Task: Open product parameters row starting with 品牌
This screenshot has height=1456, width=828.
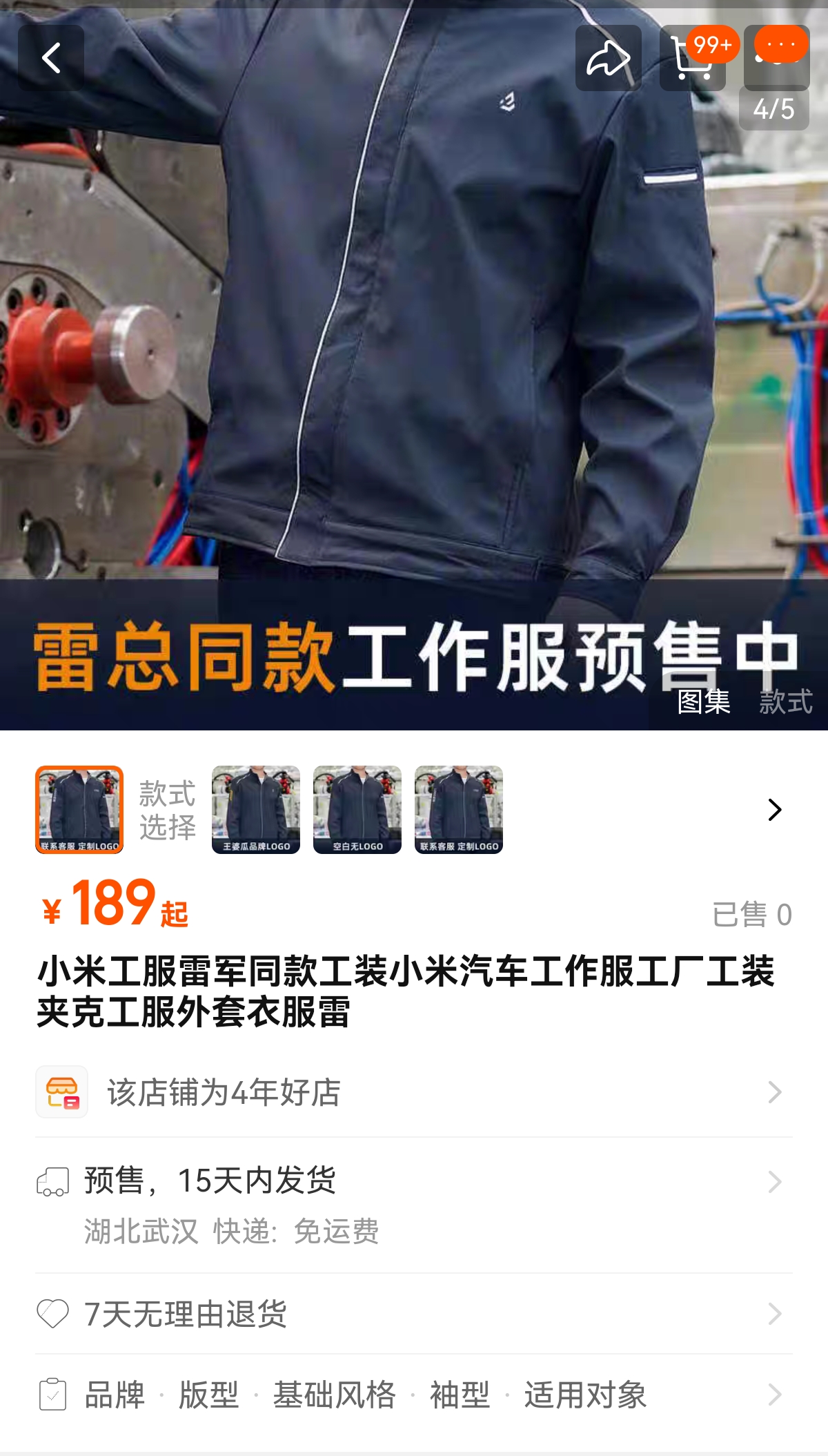Action: tap(414, 1395)
